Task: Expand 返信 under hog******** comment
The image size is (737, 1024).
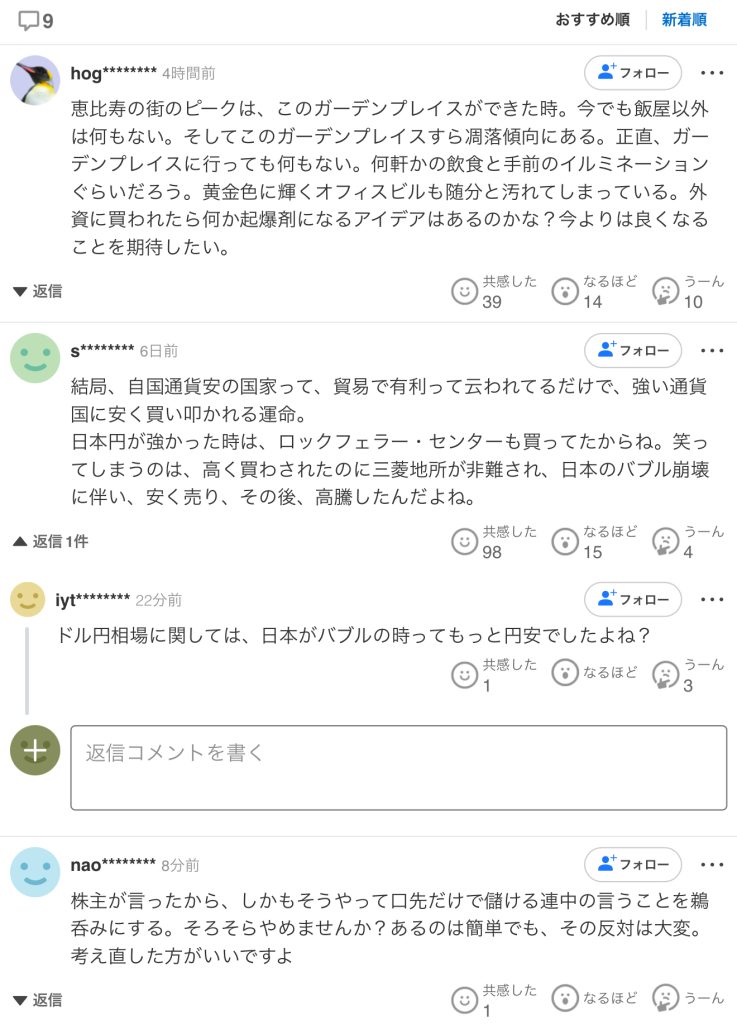Action: pyautogui.click(x=38, y=291)
